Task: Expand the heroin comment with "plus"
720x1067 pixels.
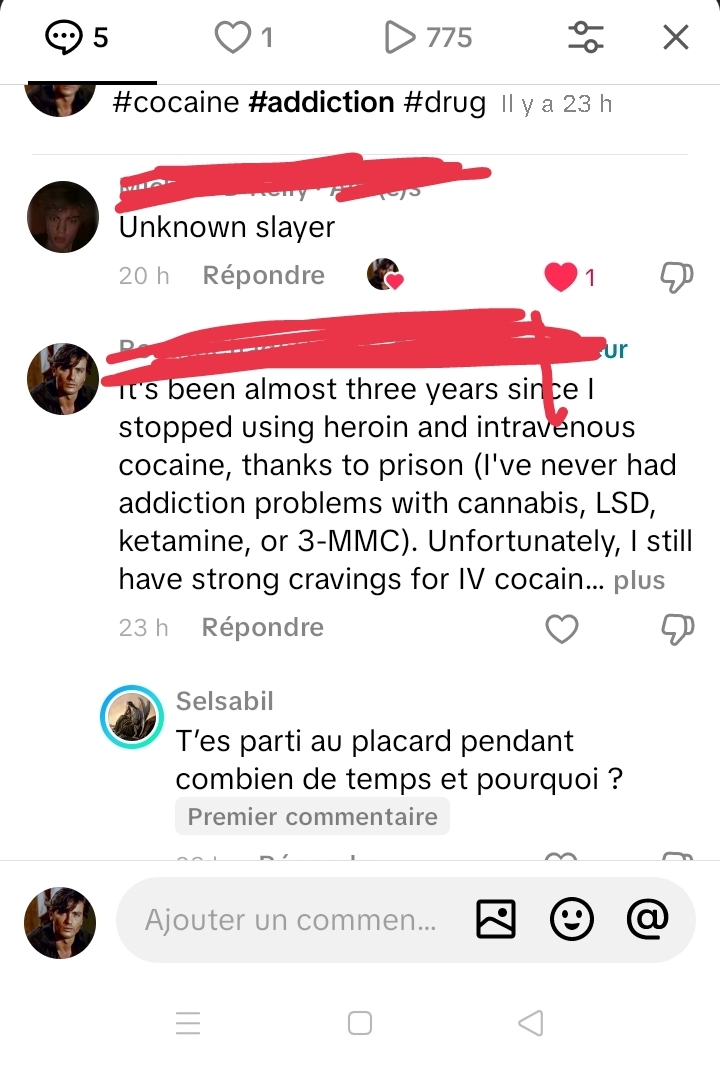Action: tap(639, 581)
